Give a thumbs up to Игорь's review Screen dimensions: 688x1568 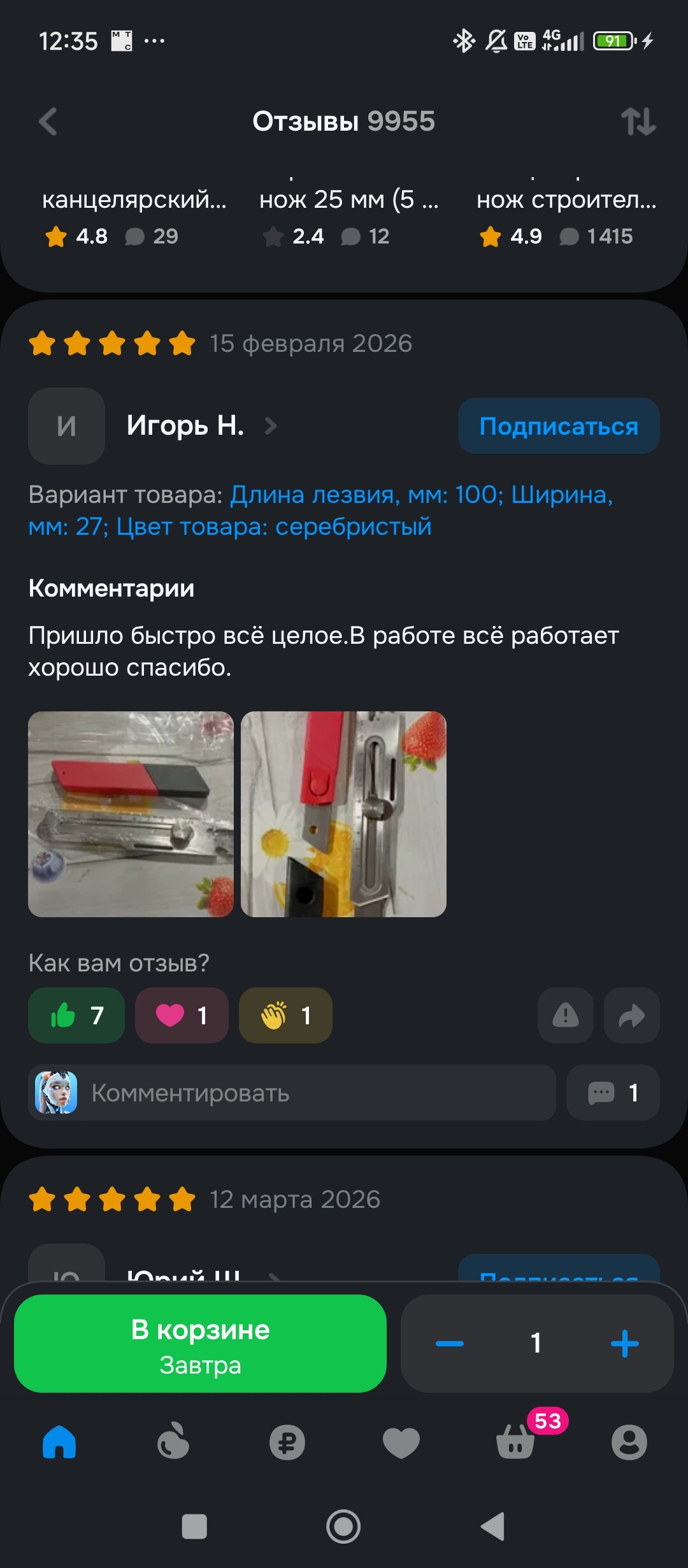click(76, 1015)
